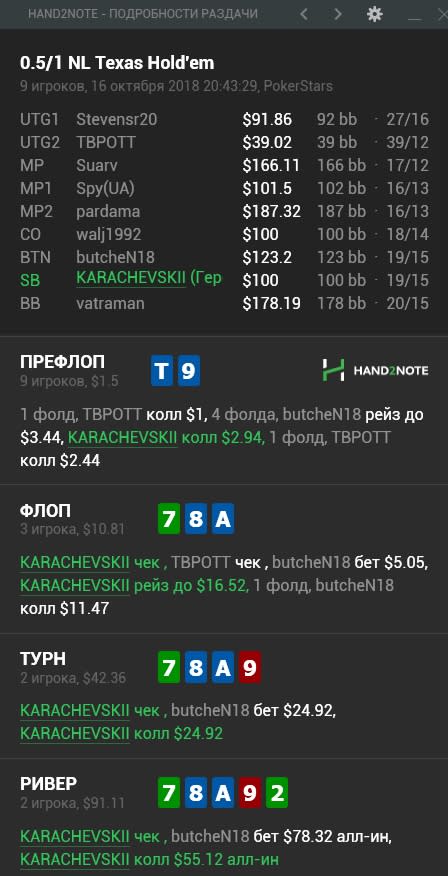This screenshot has width=448, height=876.
Task: Open the settings gear
Action: coord(374,14)
